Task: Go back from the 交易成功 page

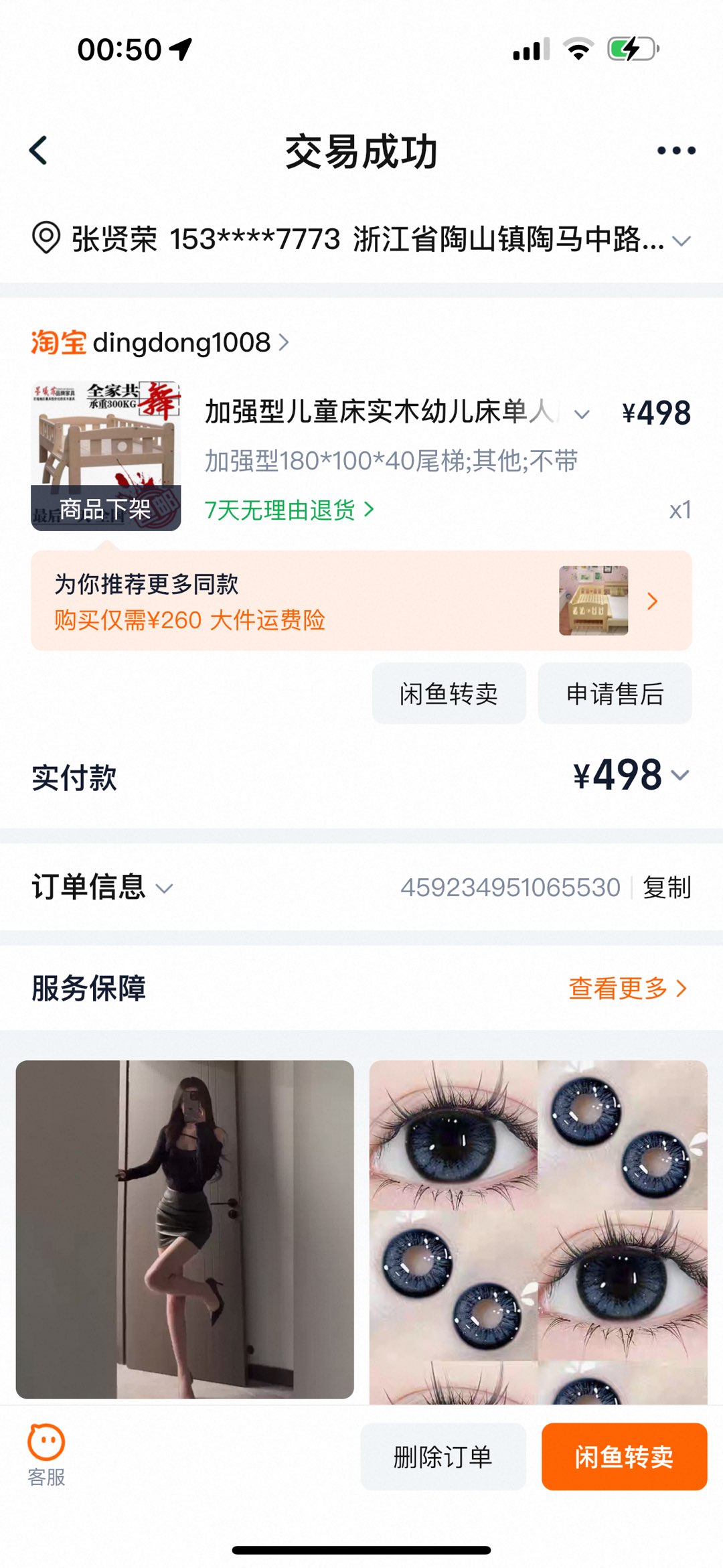Action: tap(39, 151)
